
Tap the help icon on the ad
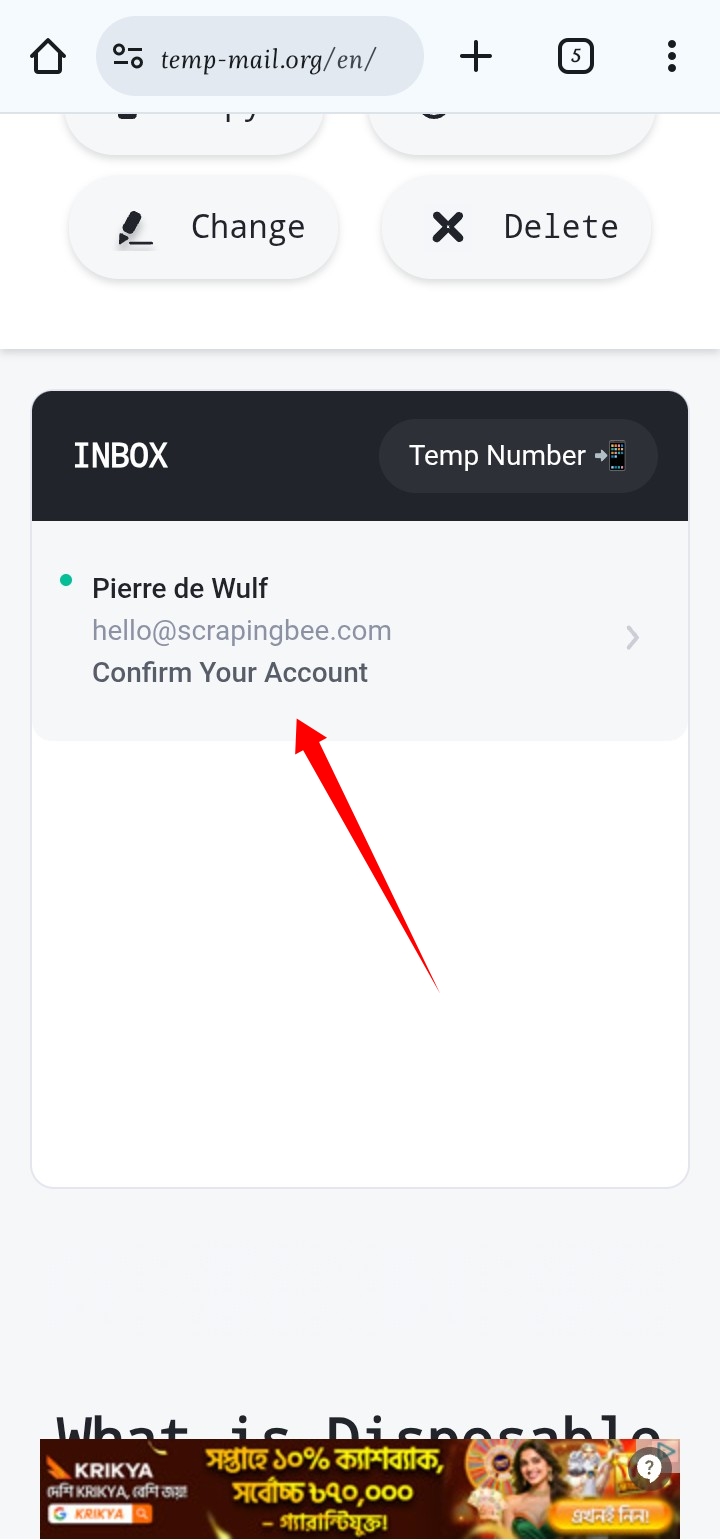(x=650, y=1468)
